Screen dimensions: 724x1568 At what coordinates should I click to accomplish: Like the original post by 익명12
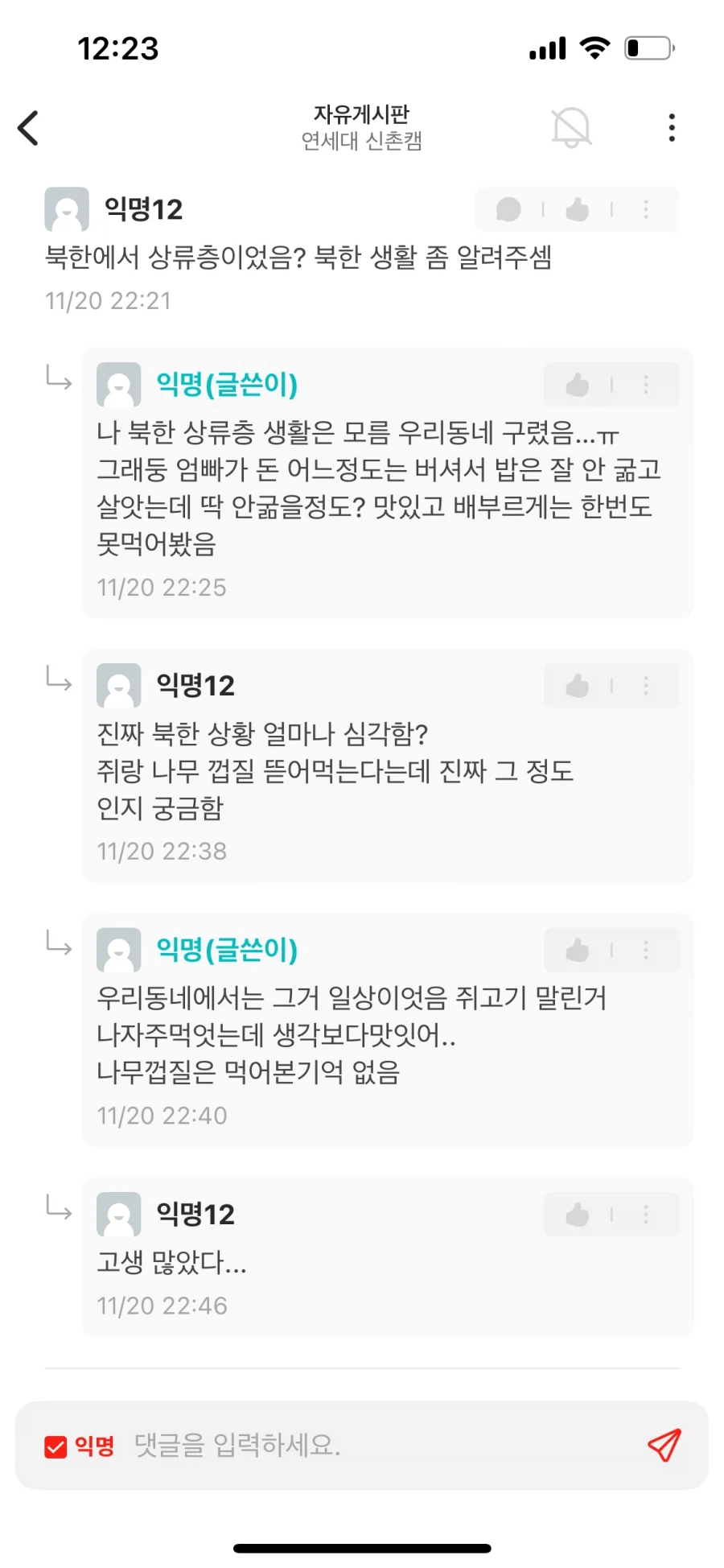[x=576, y=209]
